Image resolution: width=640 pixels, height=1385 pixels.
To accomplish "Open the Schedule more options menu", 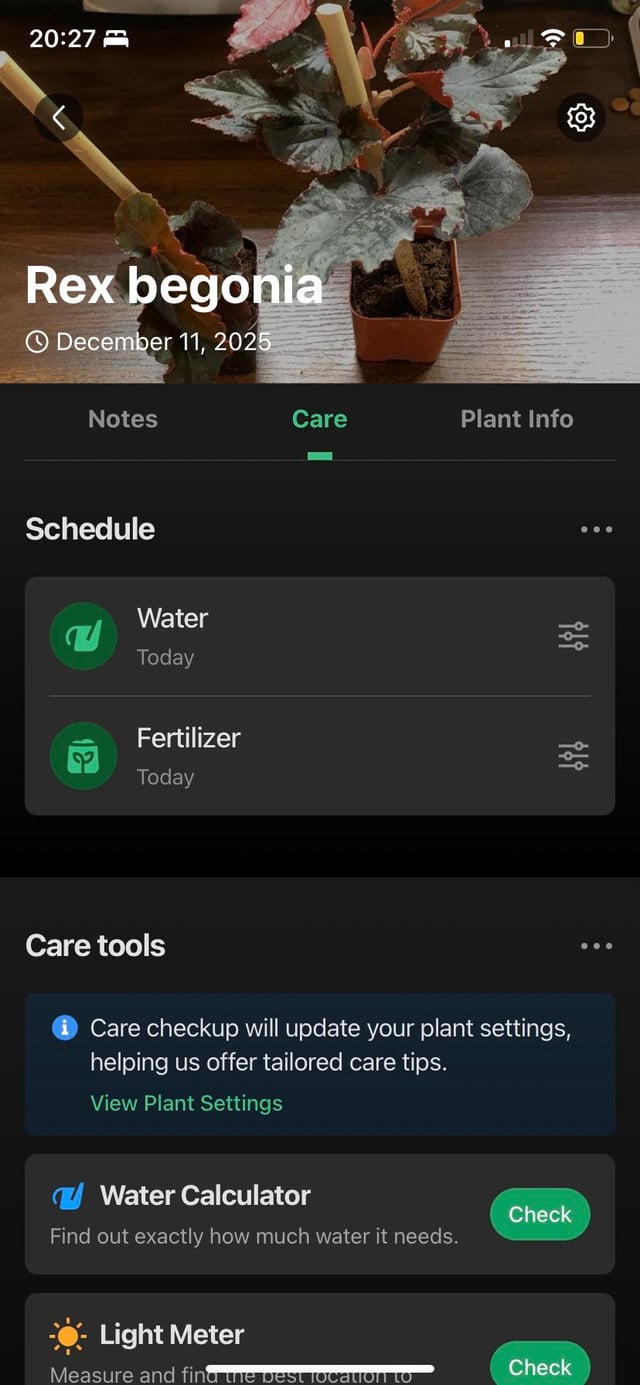I will (x=596, y=529).
